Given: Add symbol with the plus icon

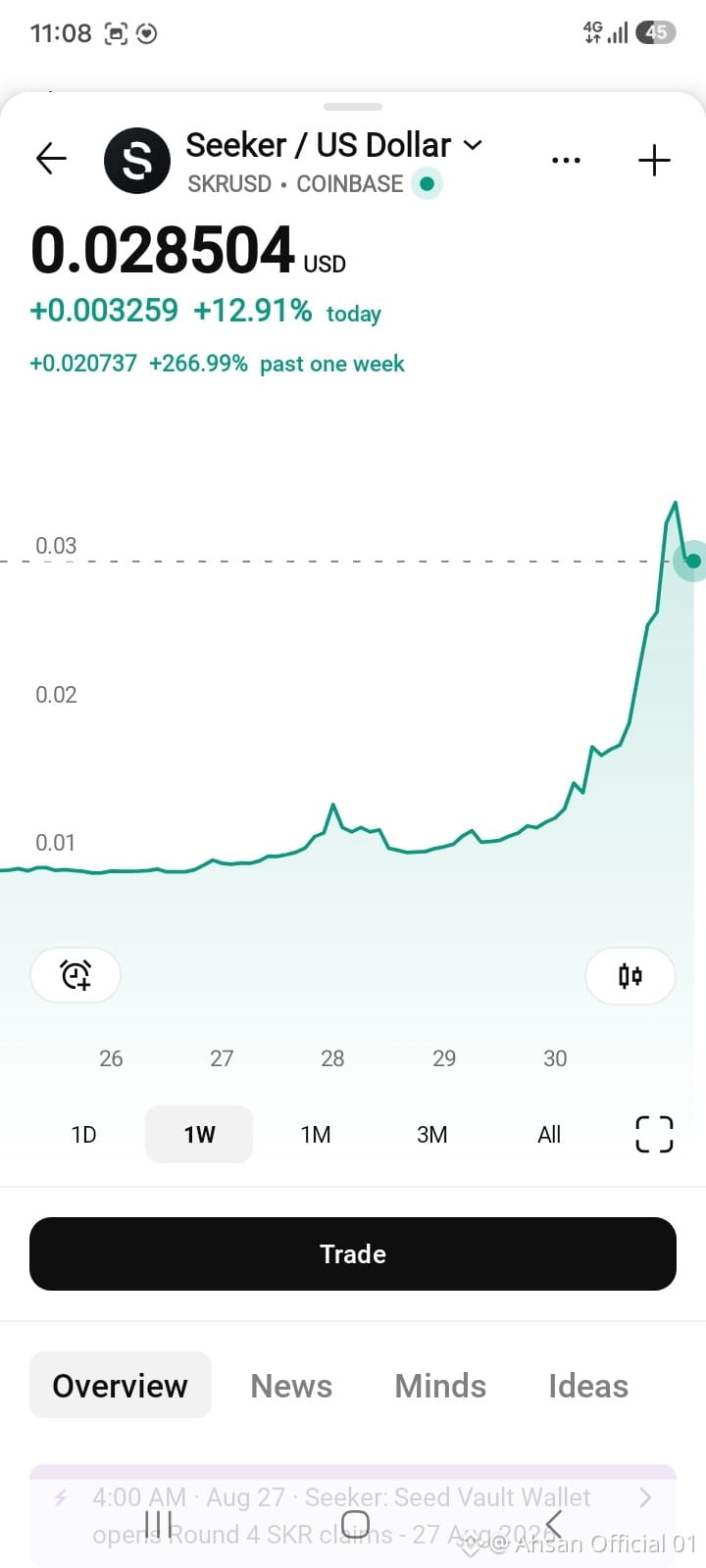Looking at the screenshot, I should (x=654, y=160).
